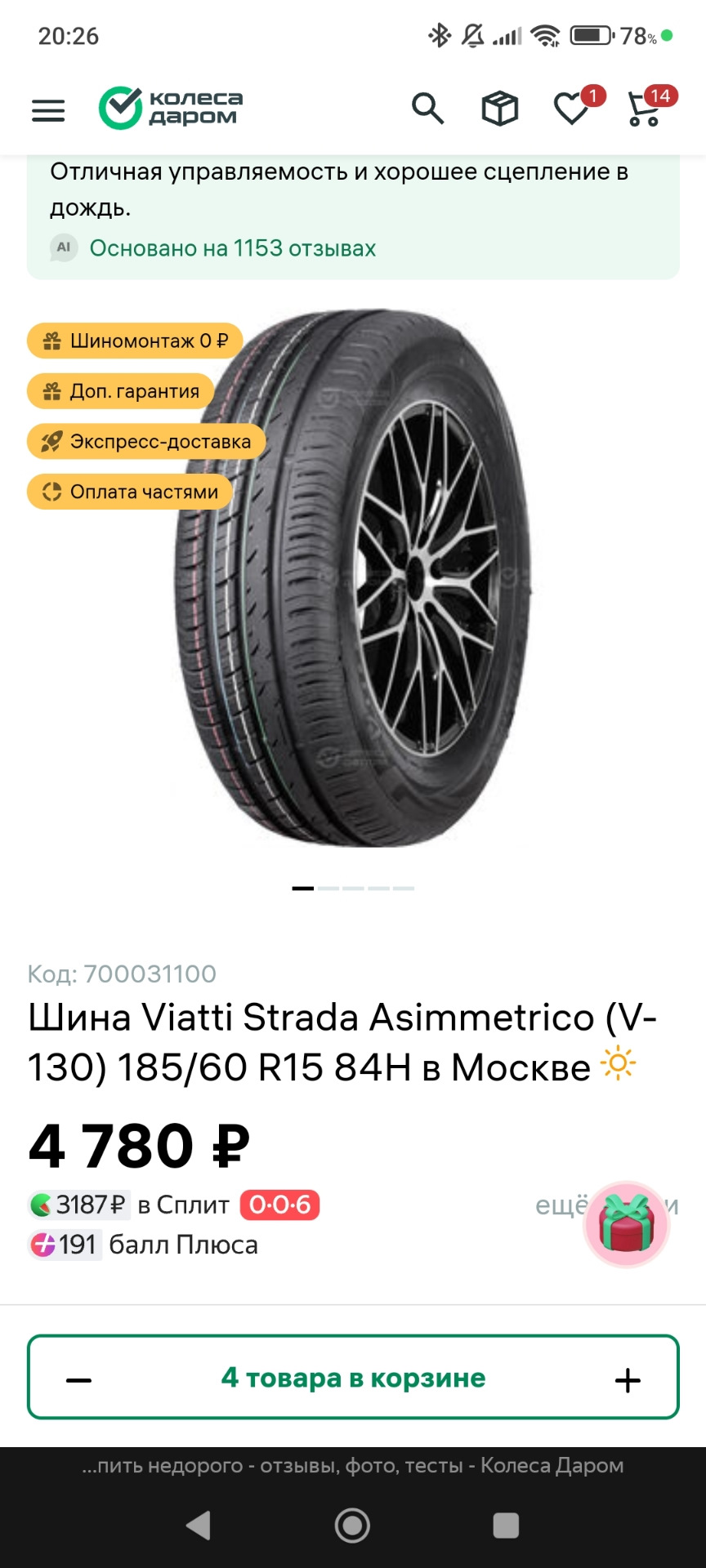
Task: Decrease quantity with minus button
Action: [x=79, y=1380]
